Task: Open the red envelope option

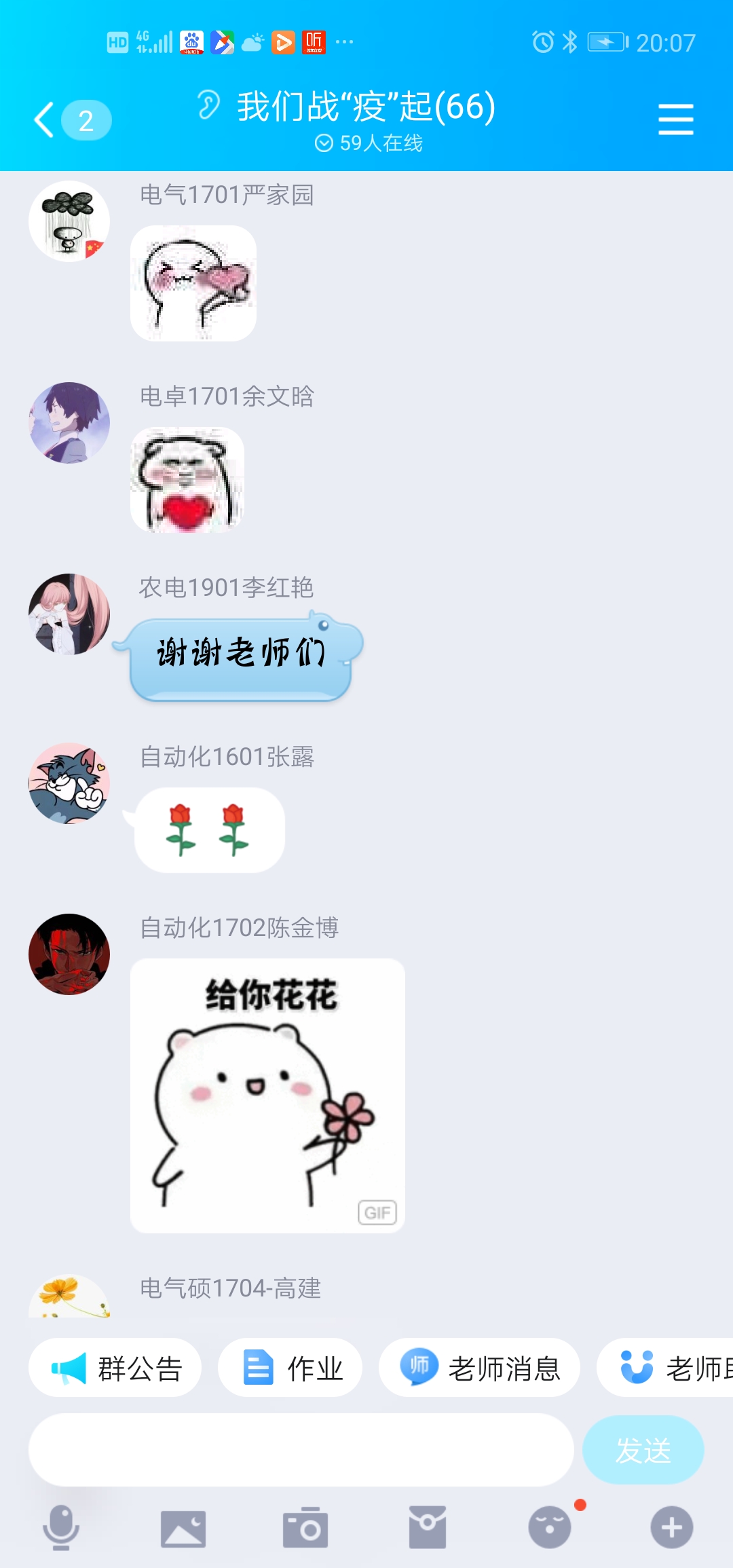Action: click(428, 1528)
